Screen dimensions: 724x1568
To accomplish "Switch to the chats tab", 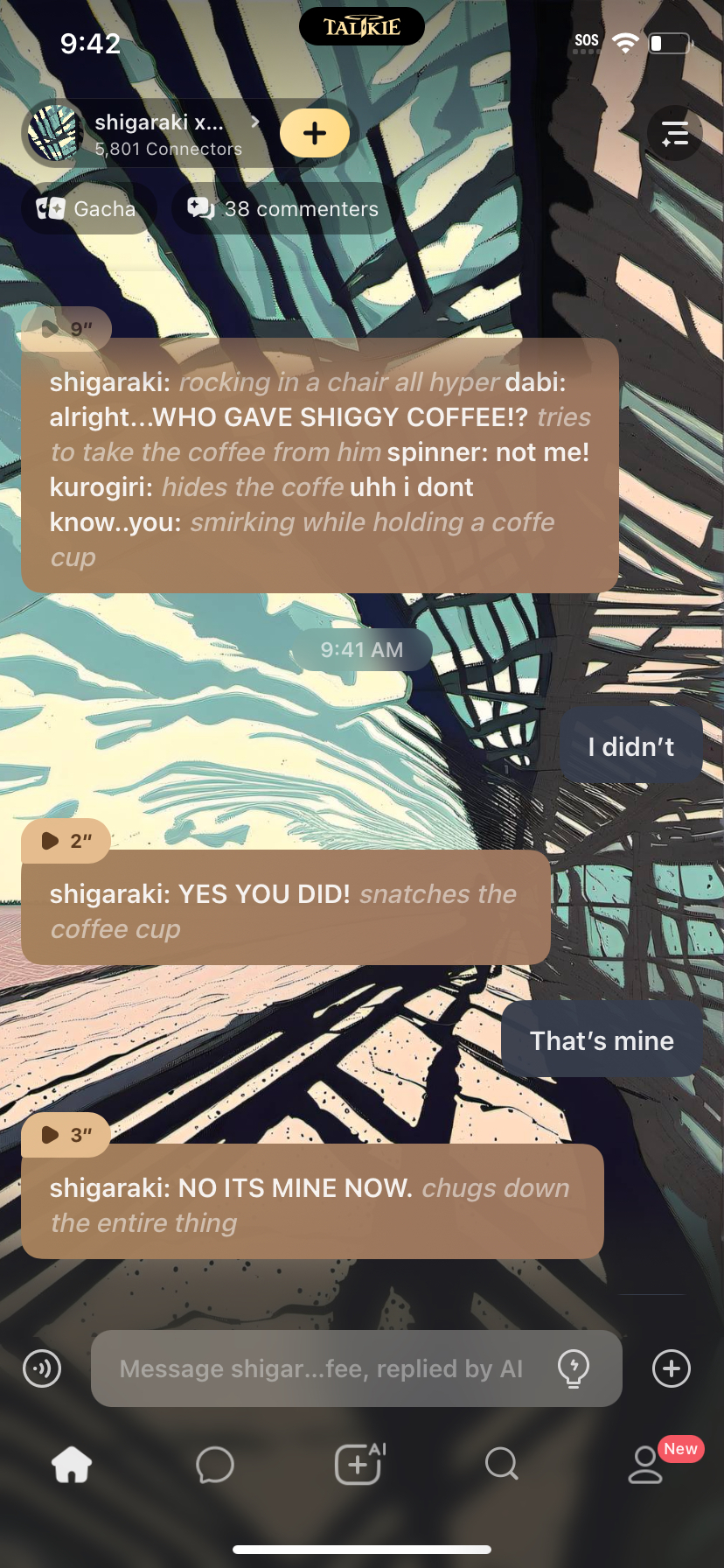I will (x=215, y=1464).
